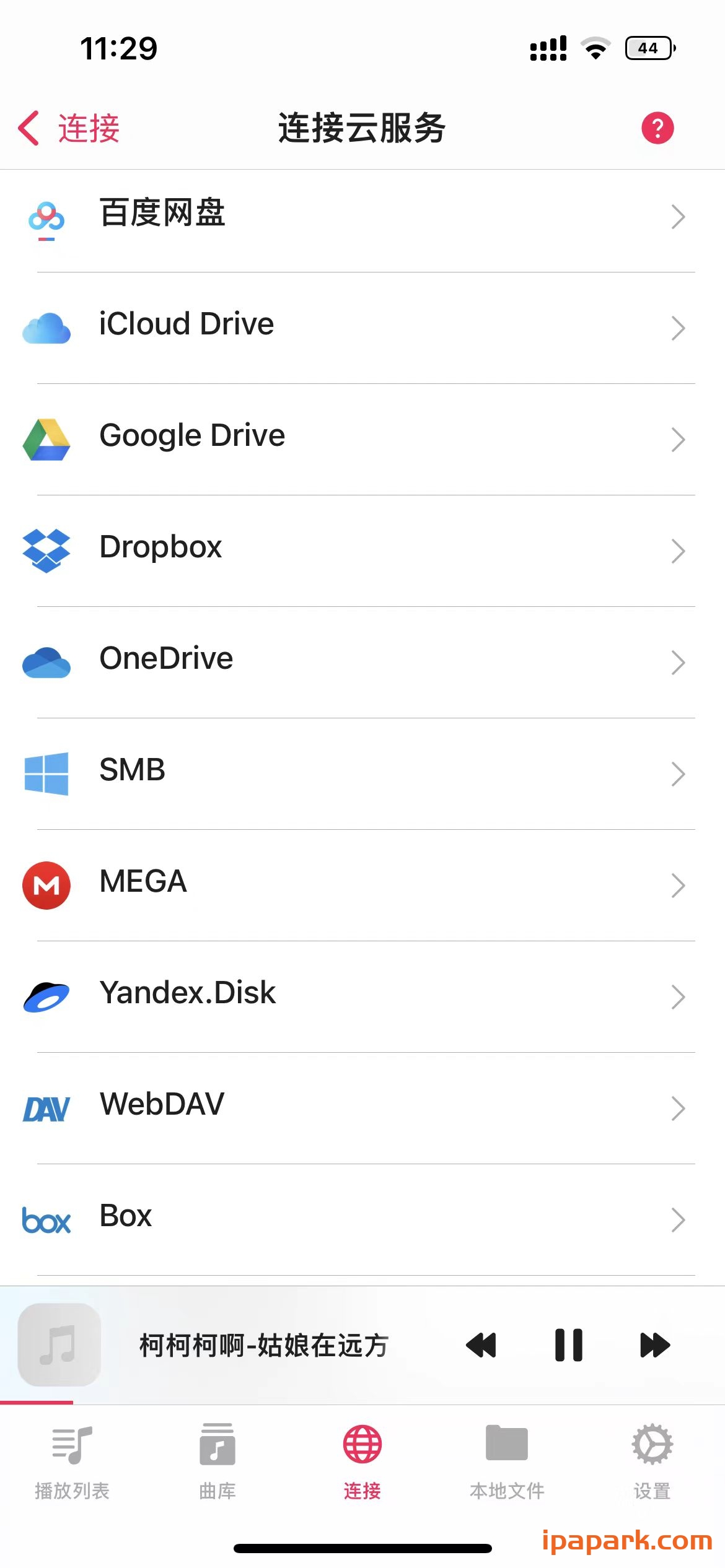Screen dimensions: 725x1568
Task: Skip to the next track
Action: [x=655, y=1345]
